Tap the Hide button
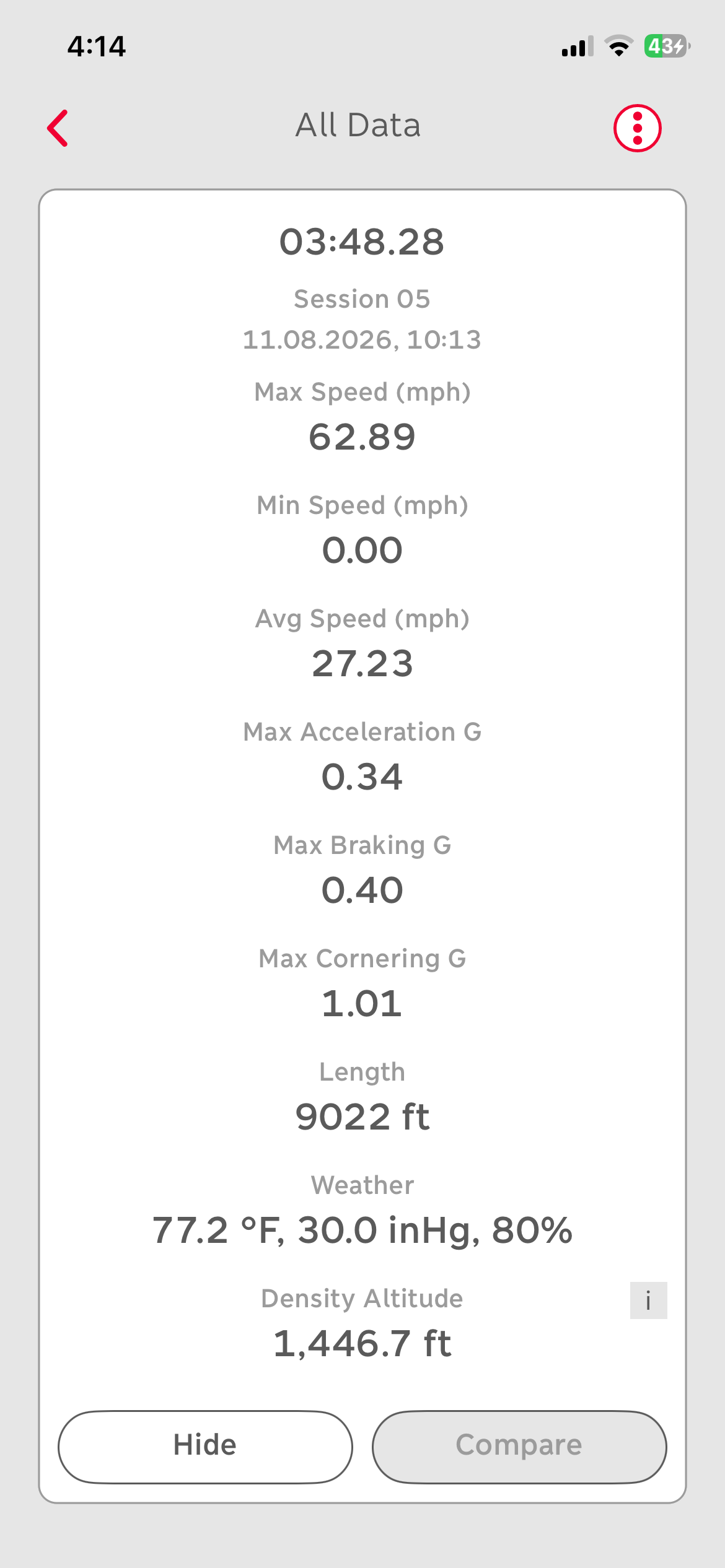The width and height of the screenshot is (725, 1568). point(205,1447)
